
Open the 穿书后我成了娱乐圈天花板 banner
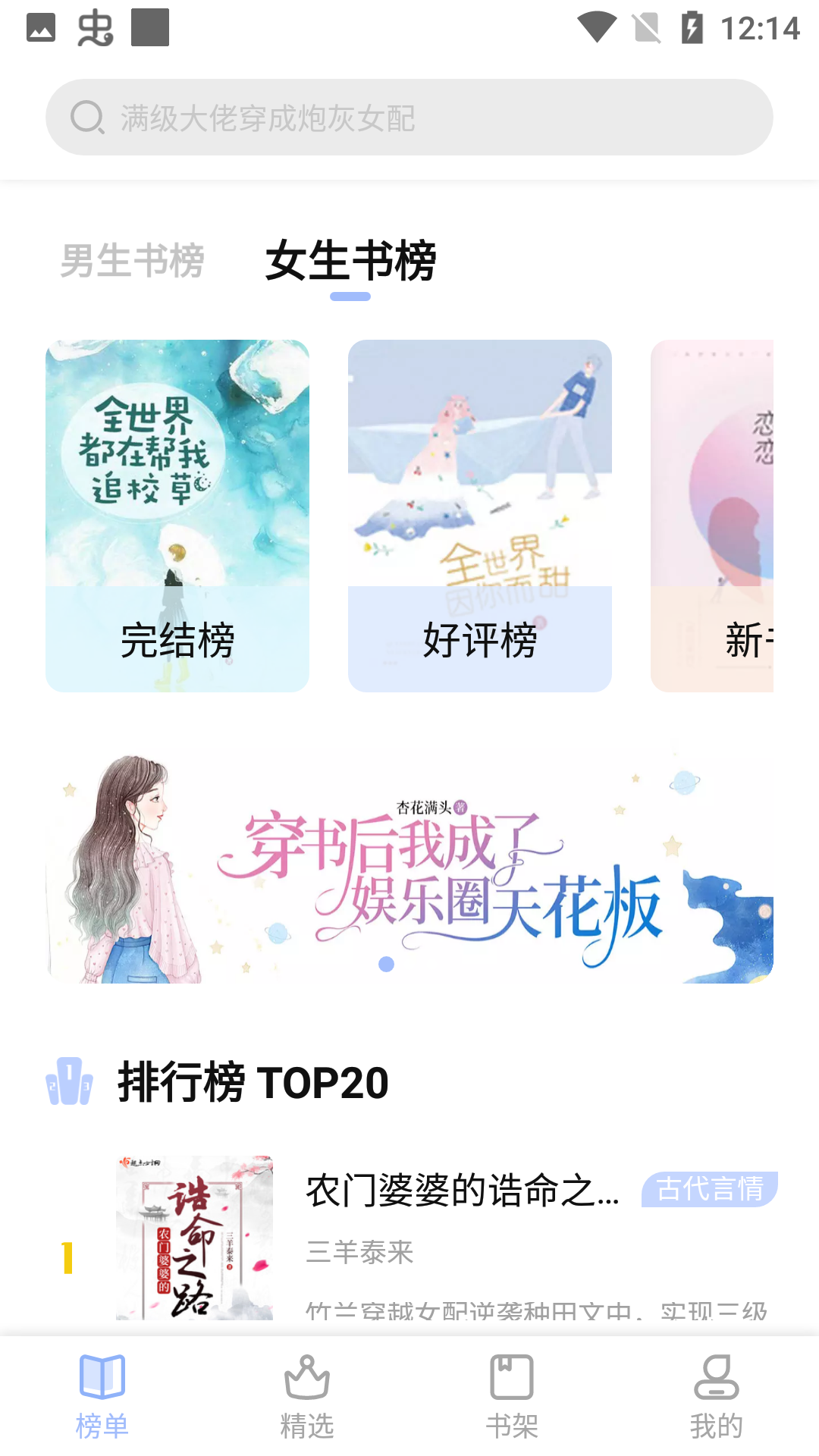tap(409, 866)
